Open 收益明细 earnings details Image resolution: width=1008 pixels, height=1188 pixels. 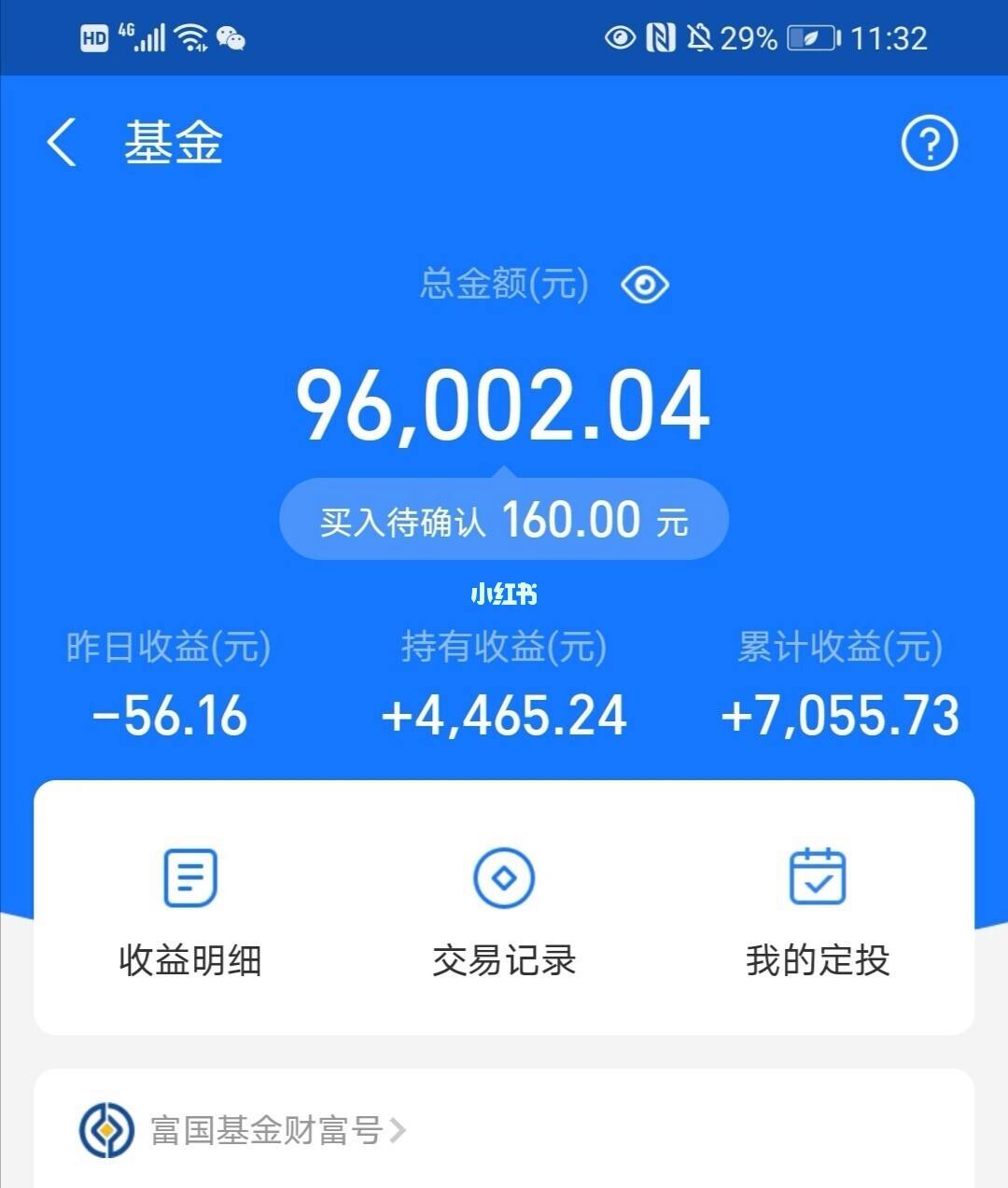190,910
